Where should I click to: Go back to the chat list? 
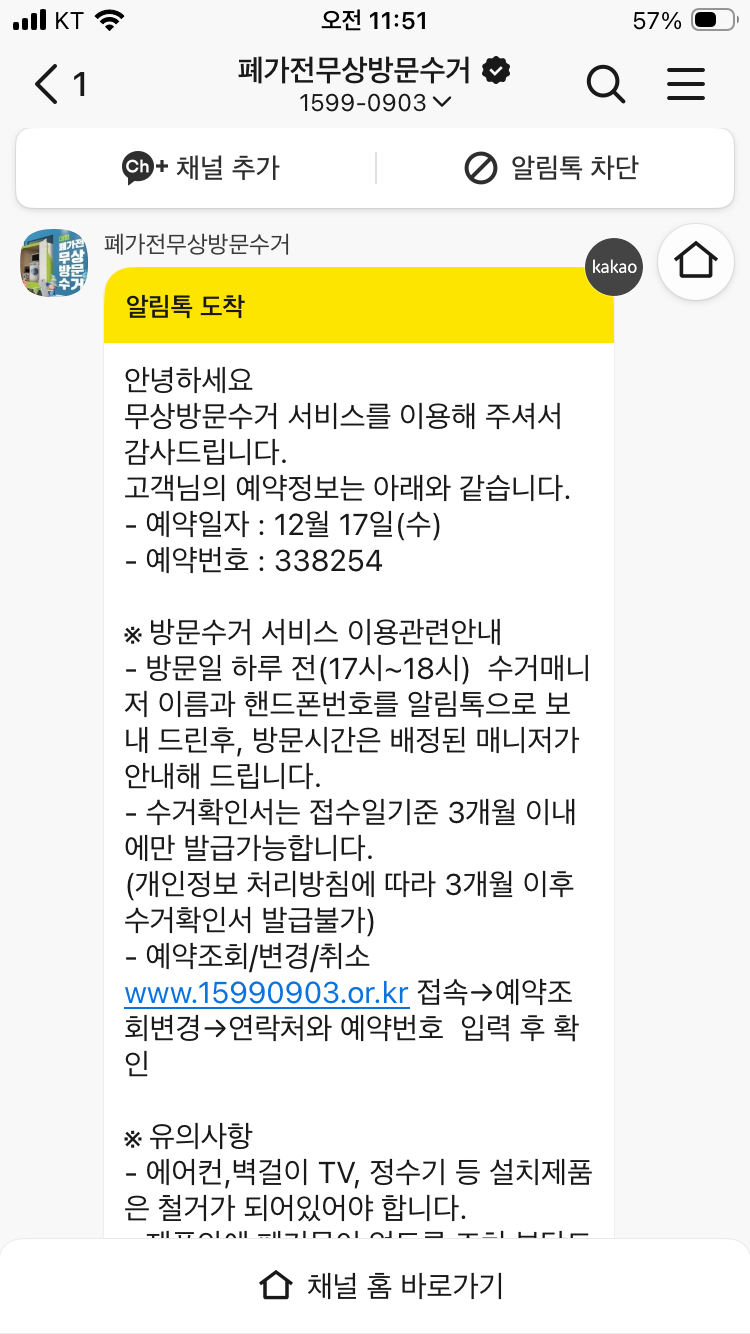coord(58,85)
